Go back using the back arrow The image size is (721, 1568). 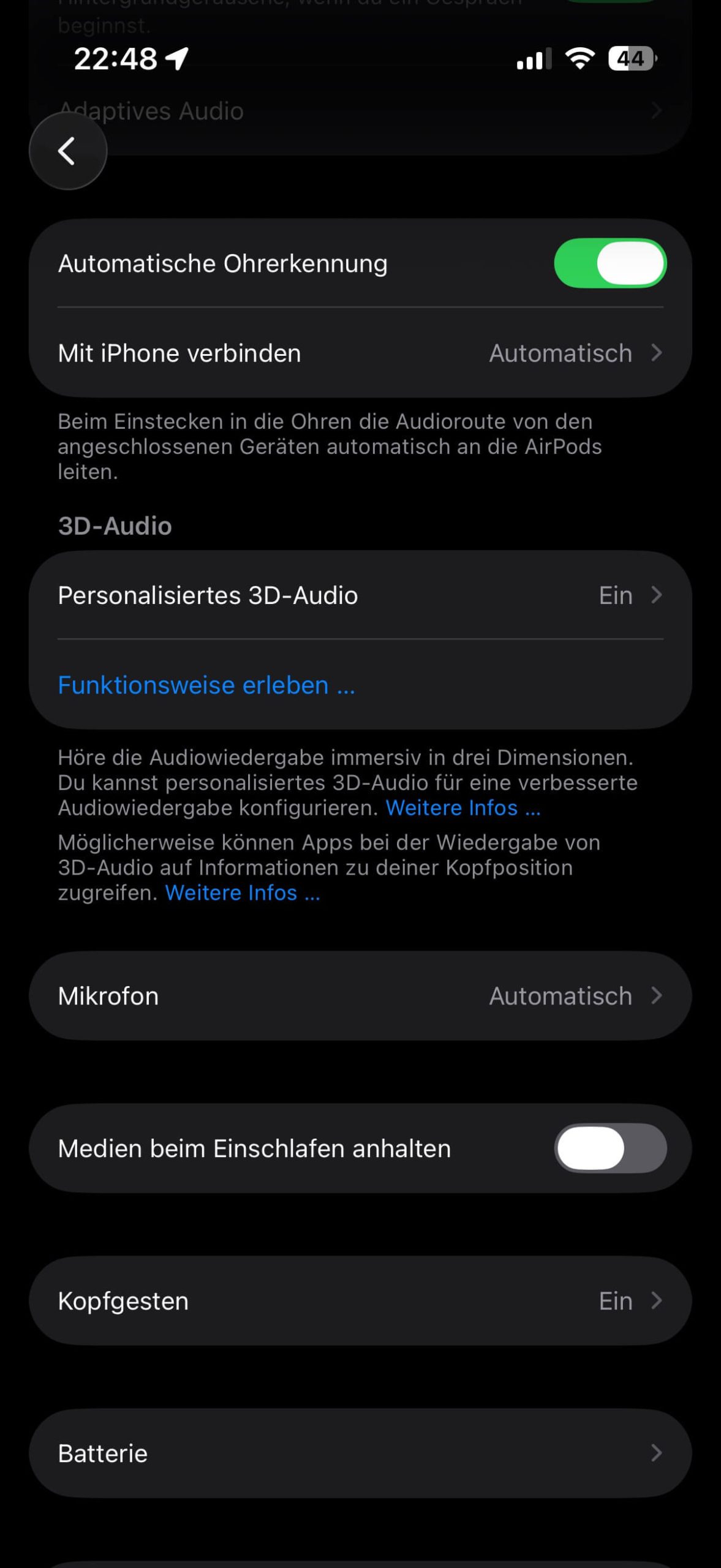[x=67, y=151]
